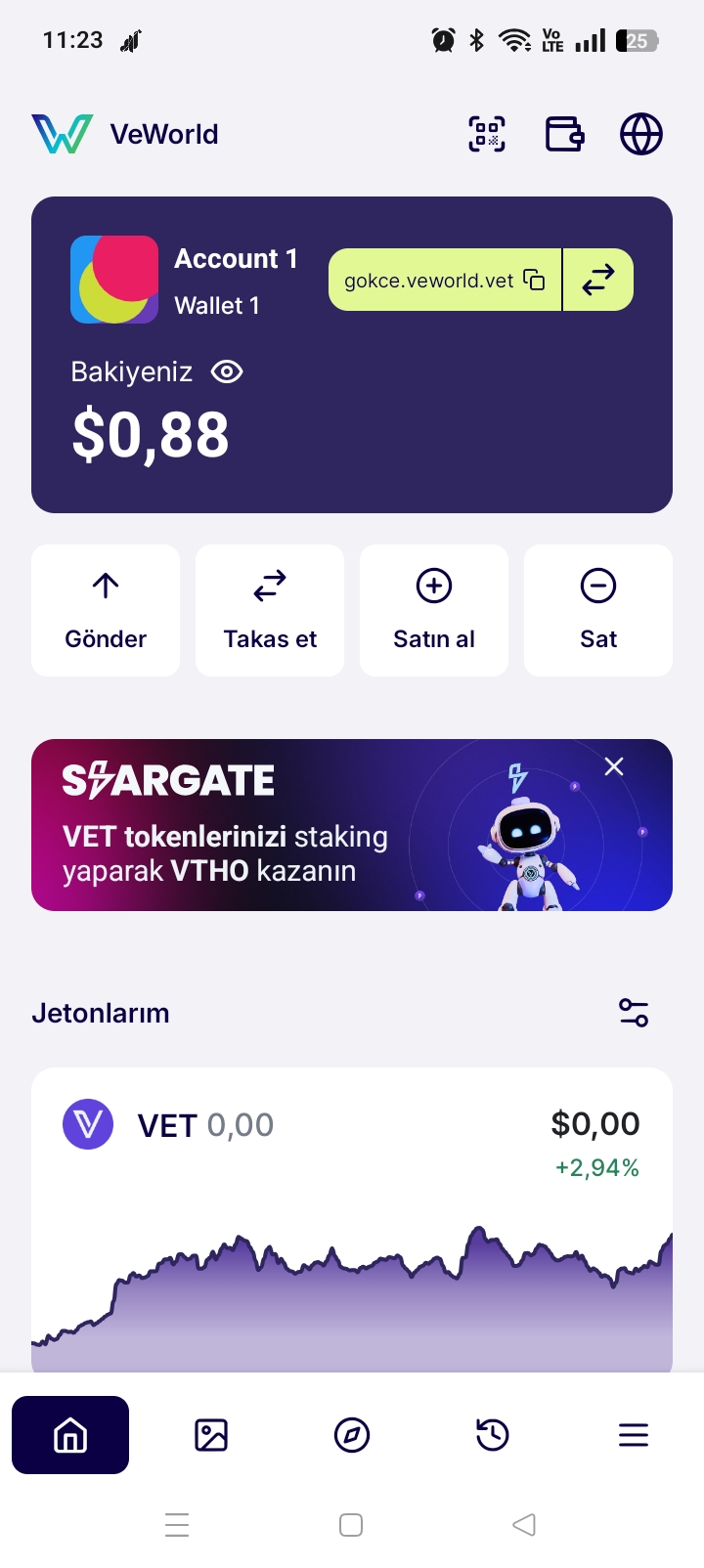Switch account with the arrows button
Viewport: 704px width, 1568px height.
[598, 280]
